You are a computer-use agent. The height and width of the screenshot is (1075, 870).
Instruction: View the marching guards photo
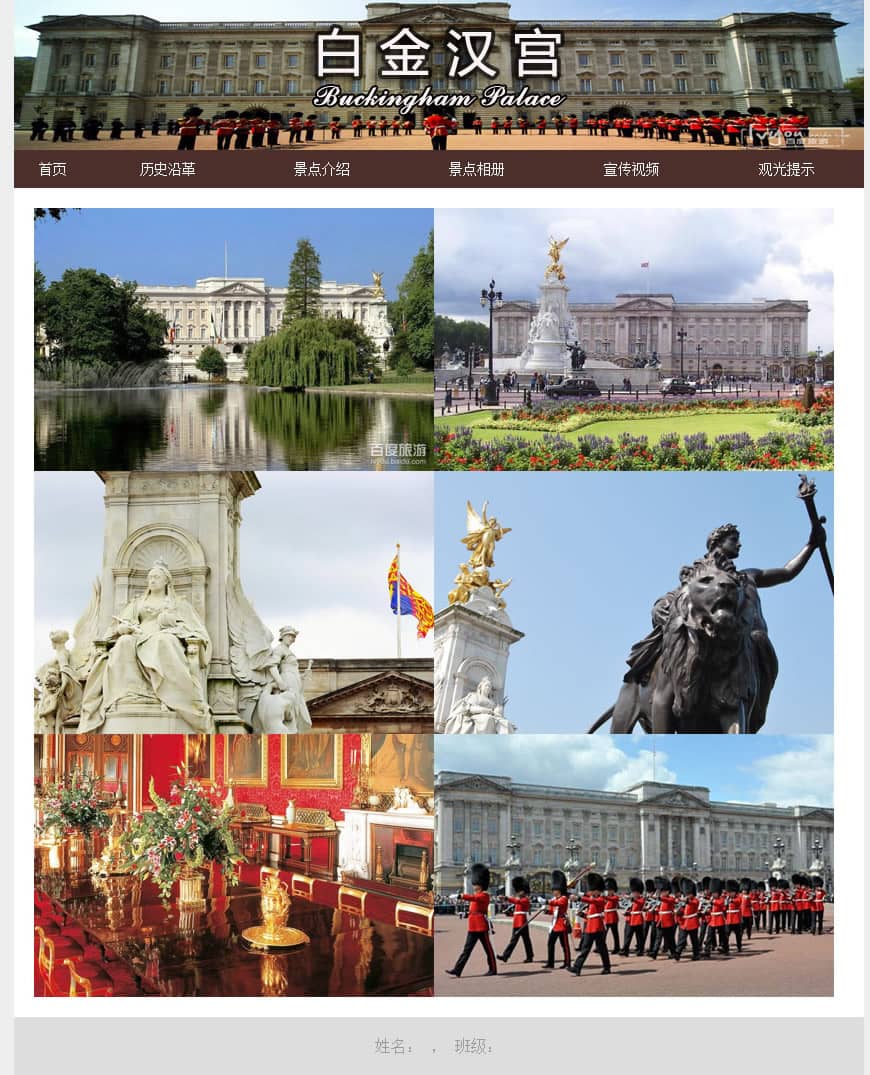coord(634,865)
